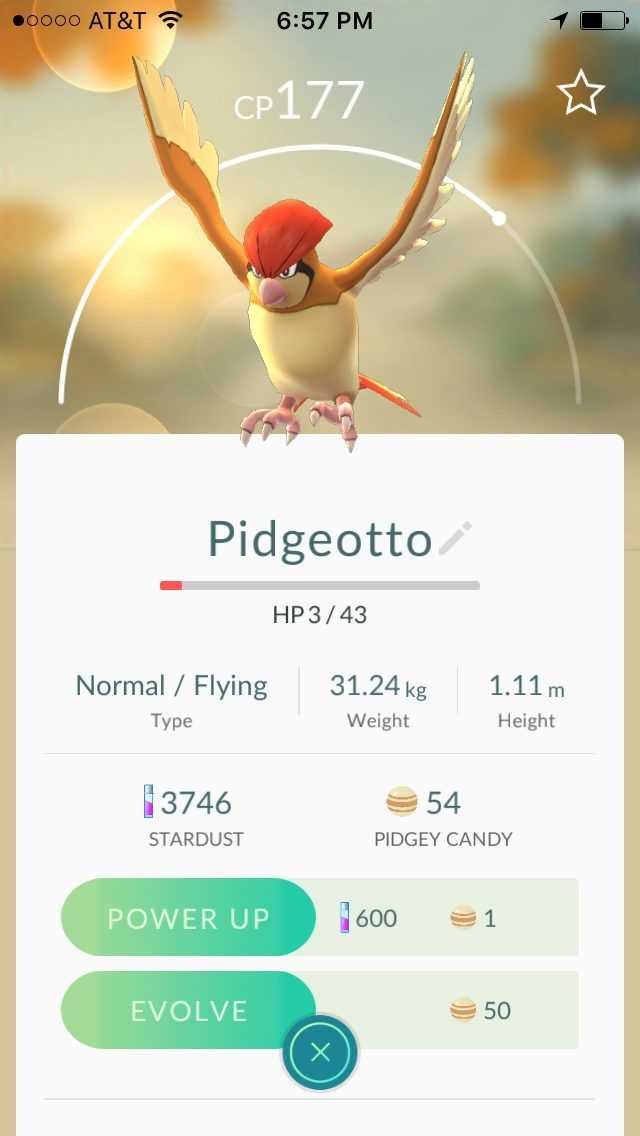Power up Pidgeotto for 600 stardust

click(x=189, y=918)
